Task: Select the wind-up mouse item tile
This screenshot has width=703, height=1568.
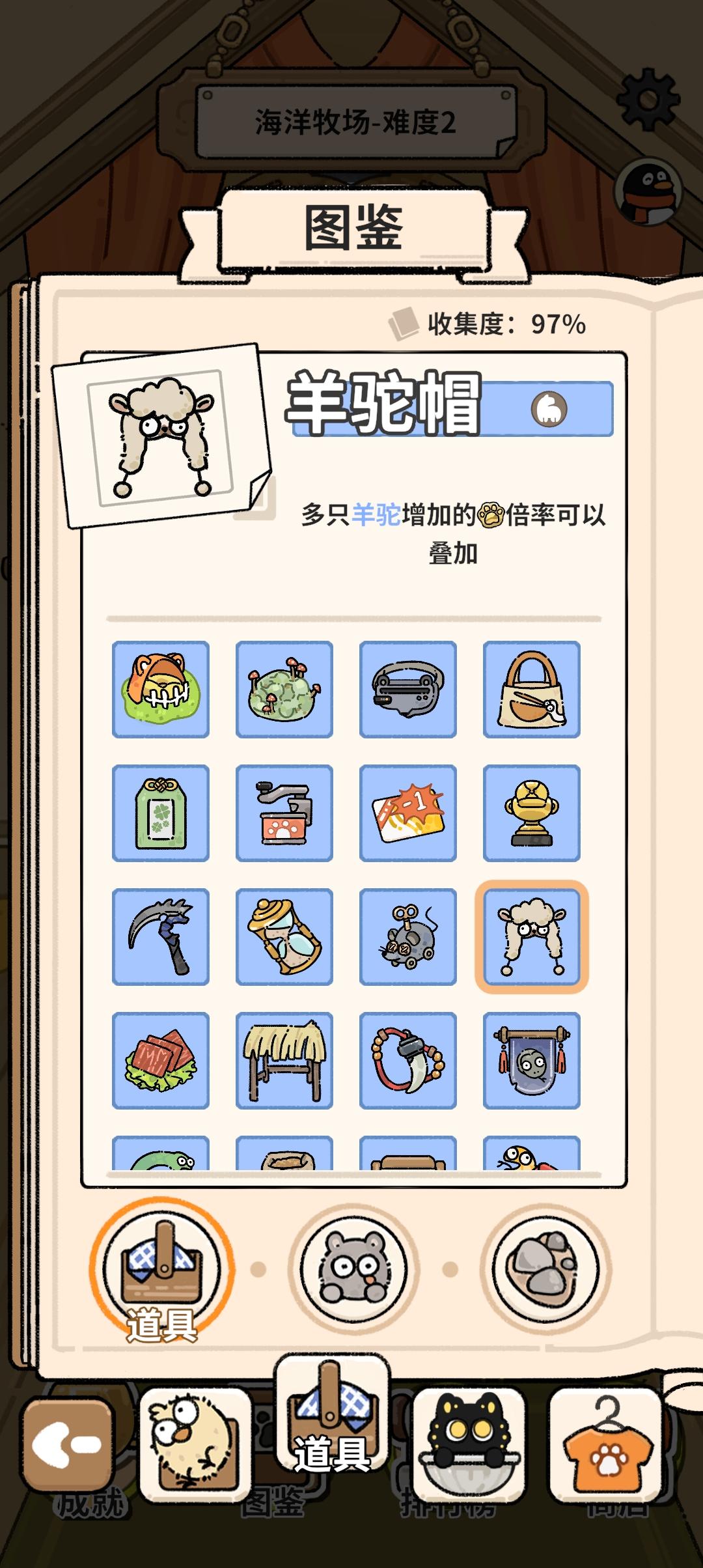Action: tap(408, 937)
